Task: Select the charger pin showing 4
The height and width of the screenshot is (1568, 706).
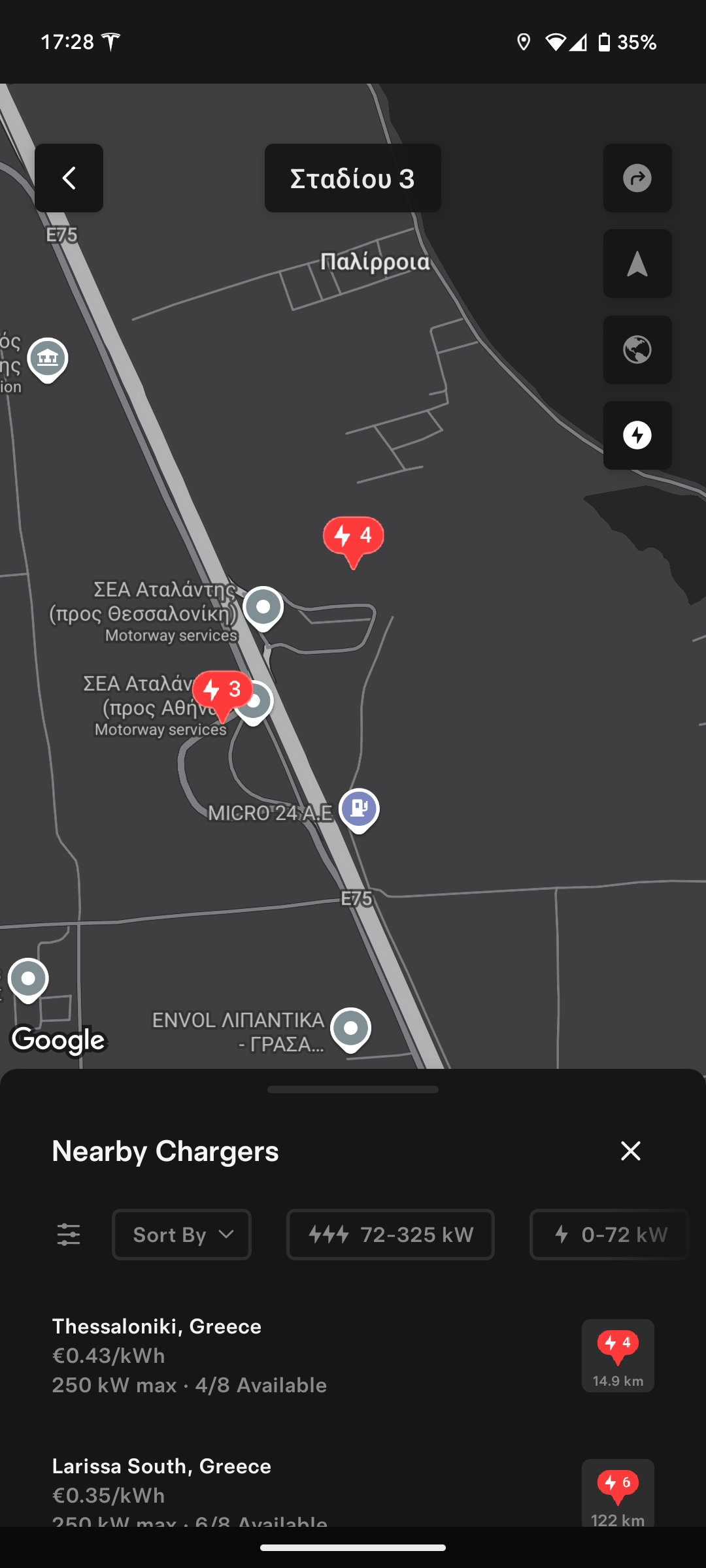Action: click(353, 538)
